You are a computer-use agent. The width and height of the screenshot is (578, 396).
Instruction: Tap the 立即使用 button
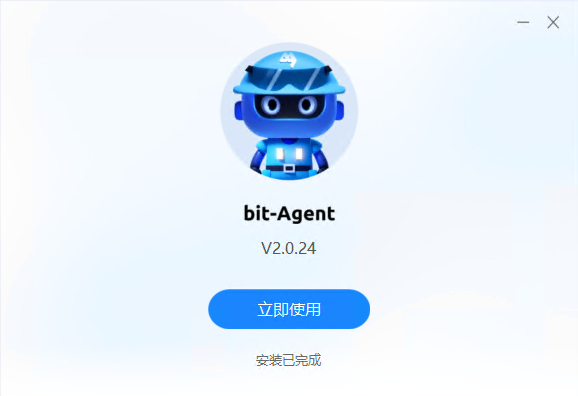point(289,309)
